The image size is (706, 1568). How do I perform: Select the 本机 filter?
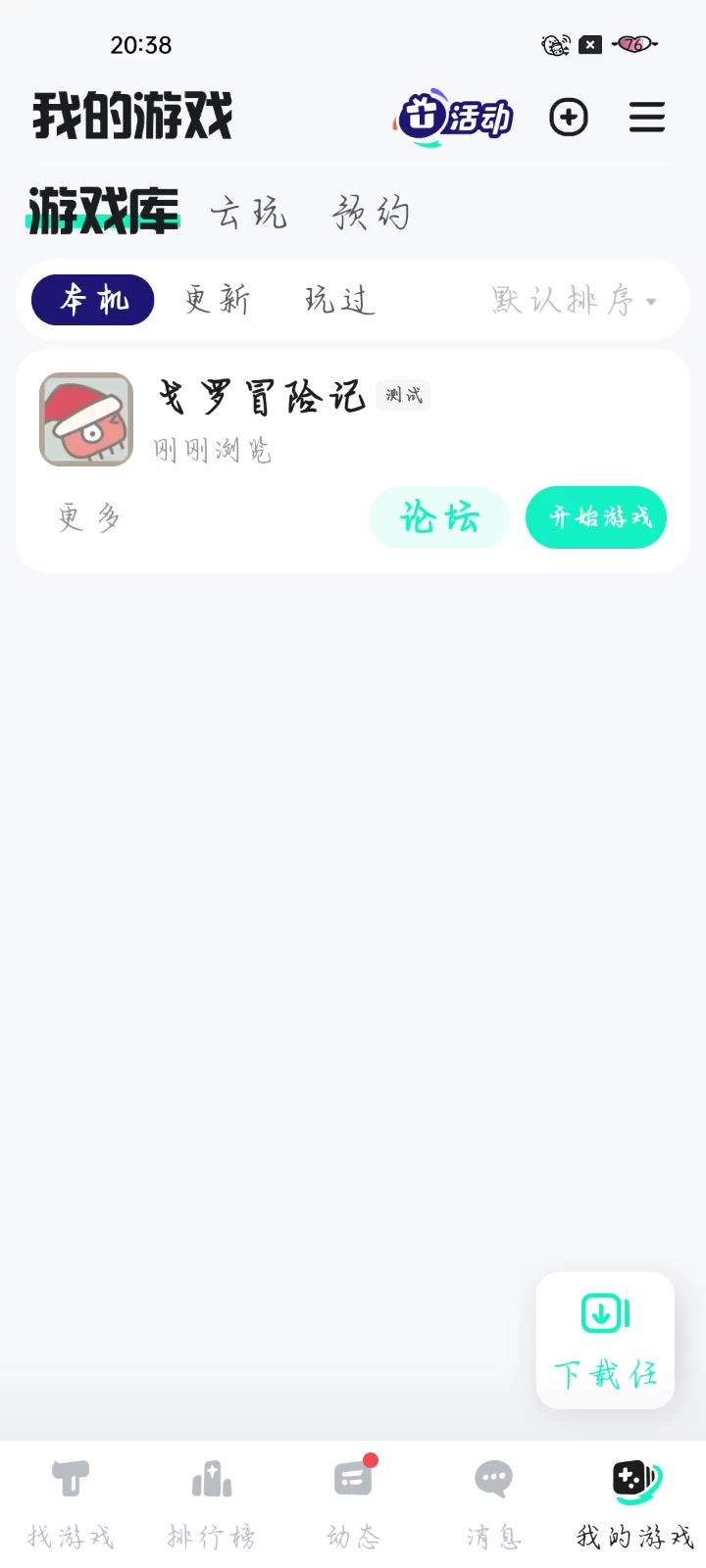[93, 300]
